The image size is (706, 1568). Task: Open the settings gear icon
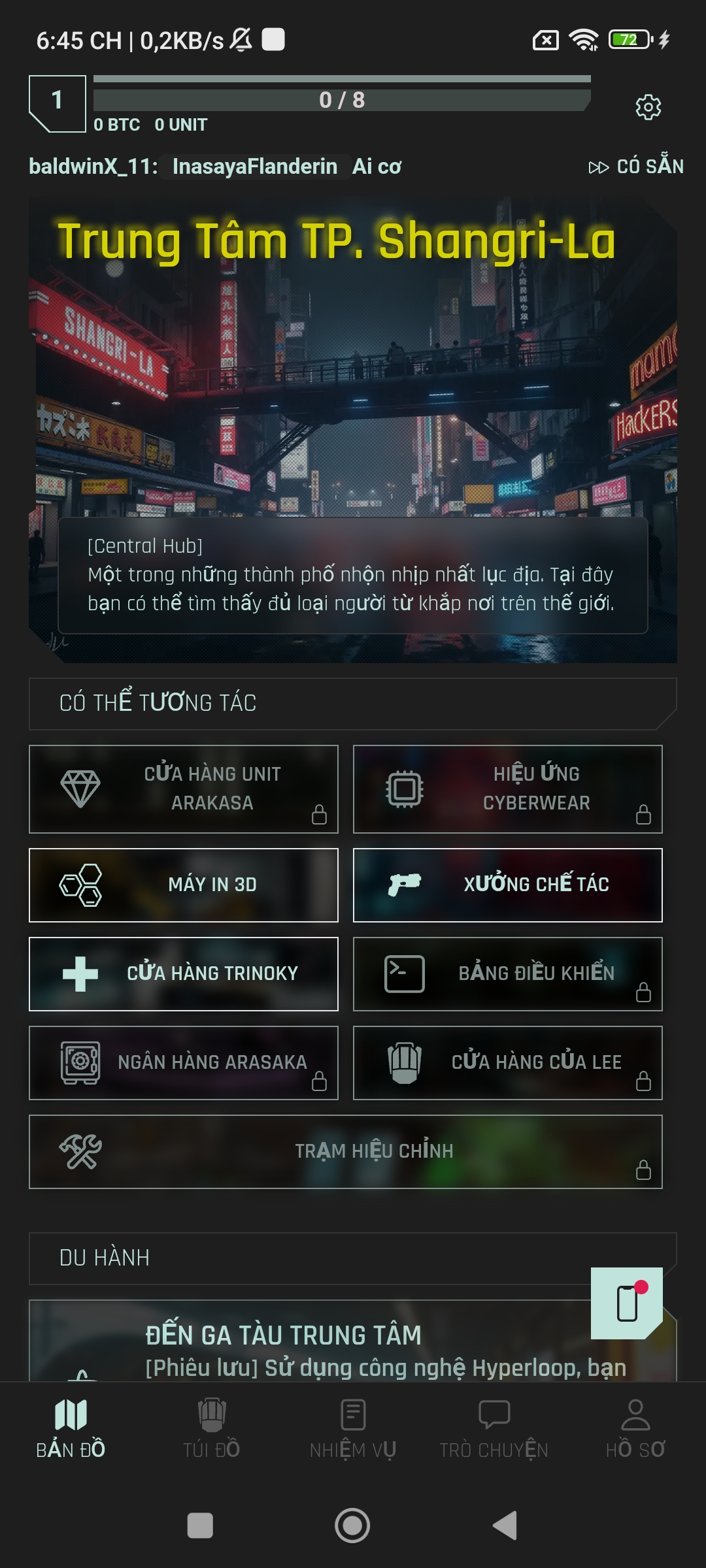point(648,106)
